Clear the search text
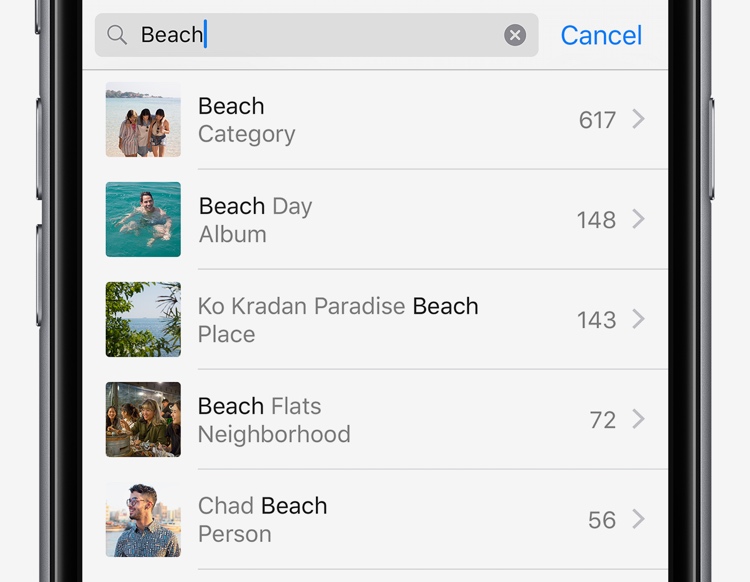 pos(515,36)
